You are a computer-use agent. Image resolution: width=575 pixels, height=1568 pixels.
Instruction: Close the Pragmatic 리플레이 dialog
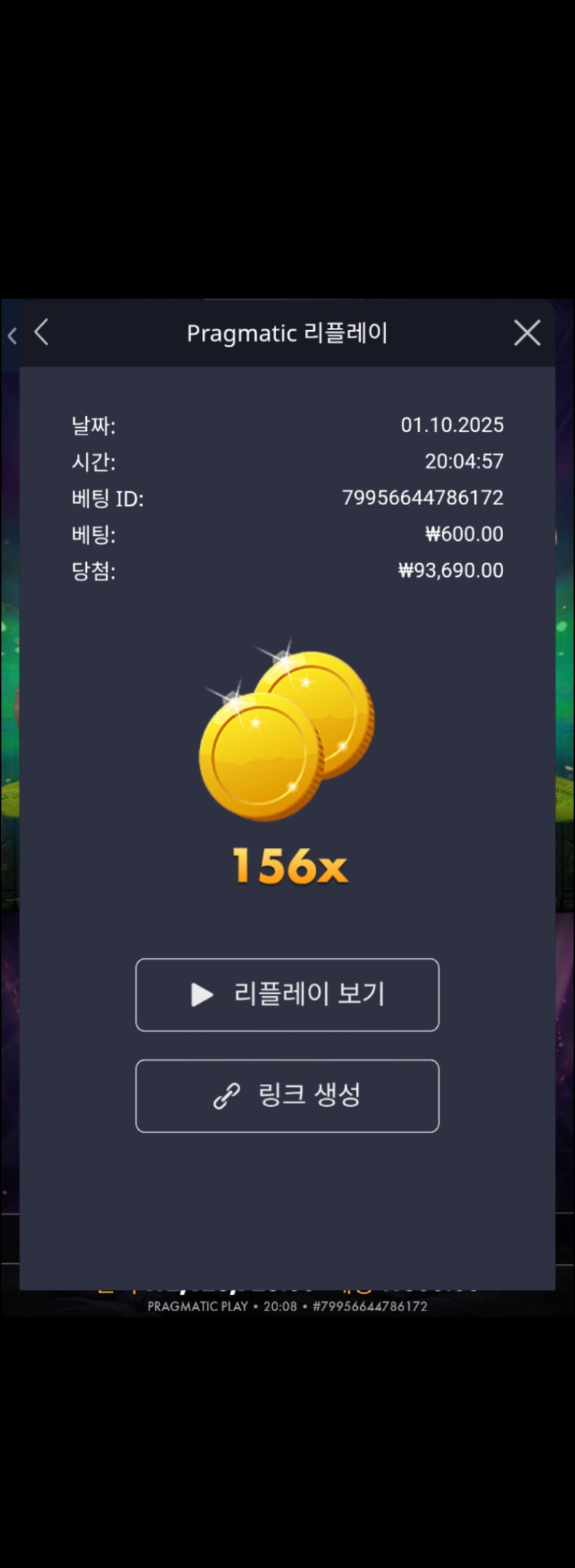tap(527, 333)
